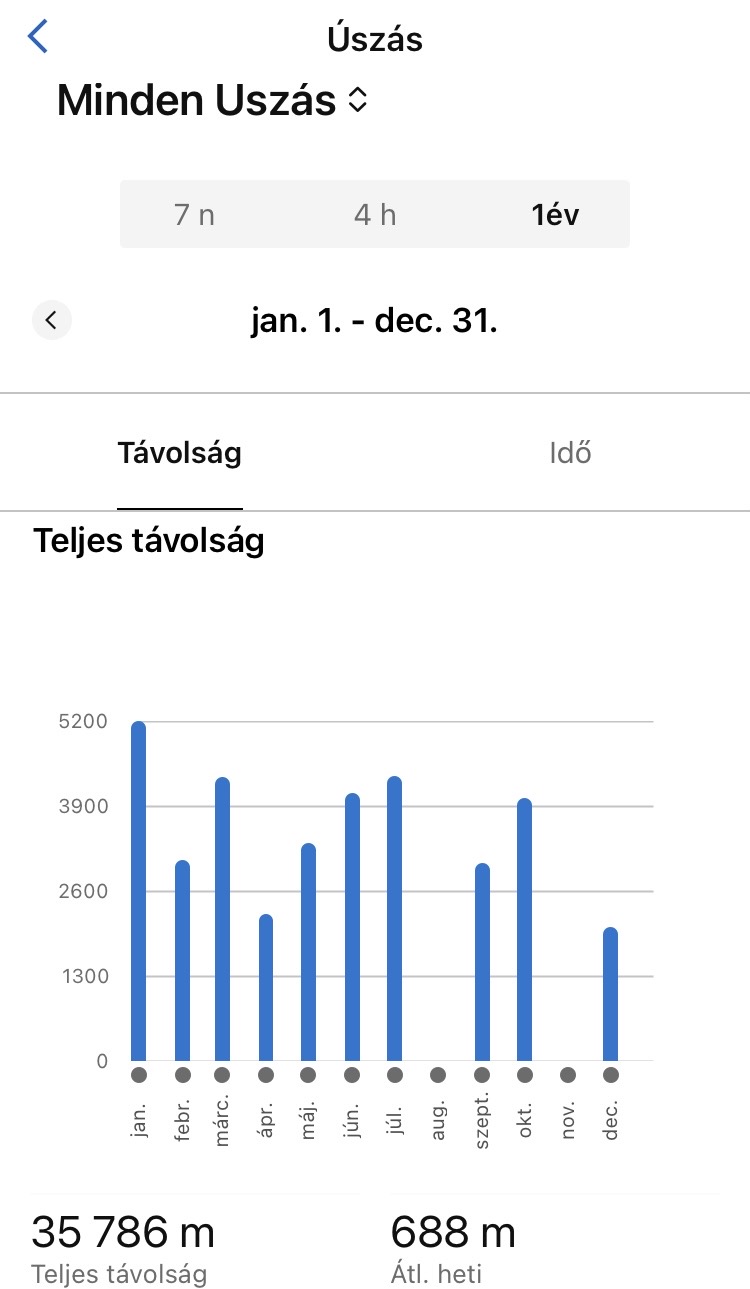Select the dec. bar in the chart
The image size is (750, 1289).
(610, 994)
